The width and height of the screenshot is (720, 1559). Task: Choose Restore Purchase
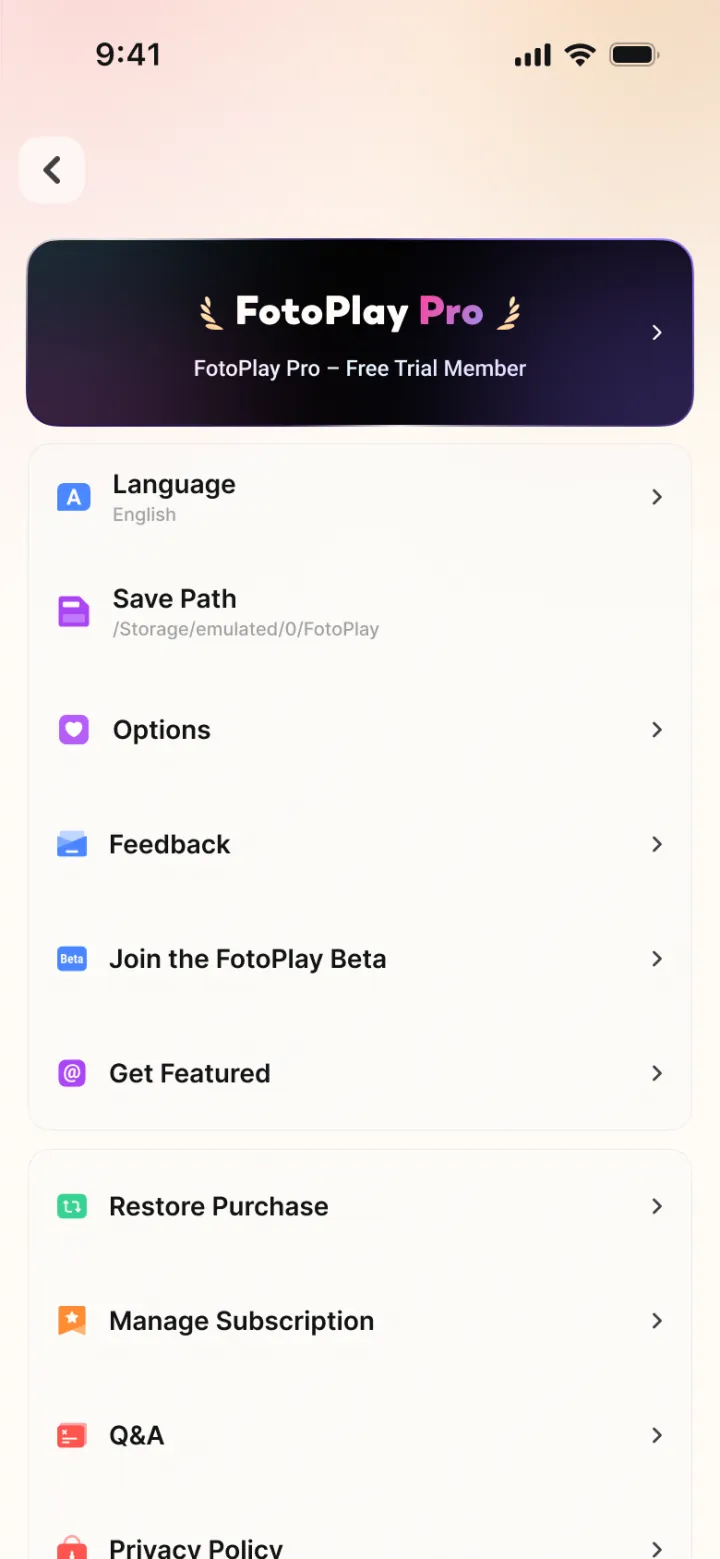pos(360,1206)
